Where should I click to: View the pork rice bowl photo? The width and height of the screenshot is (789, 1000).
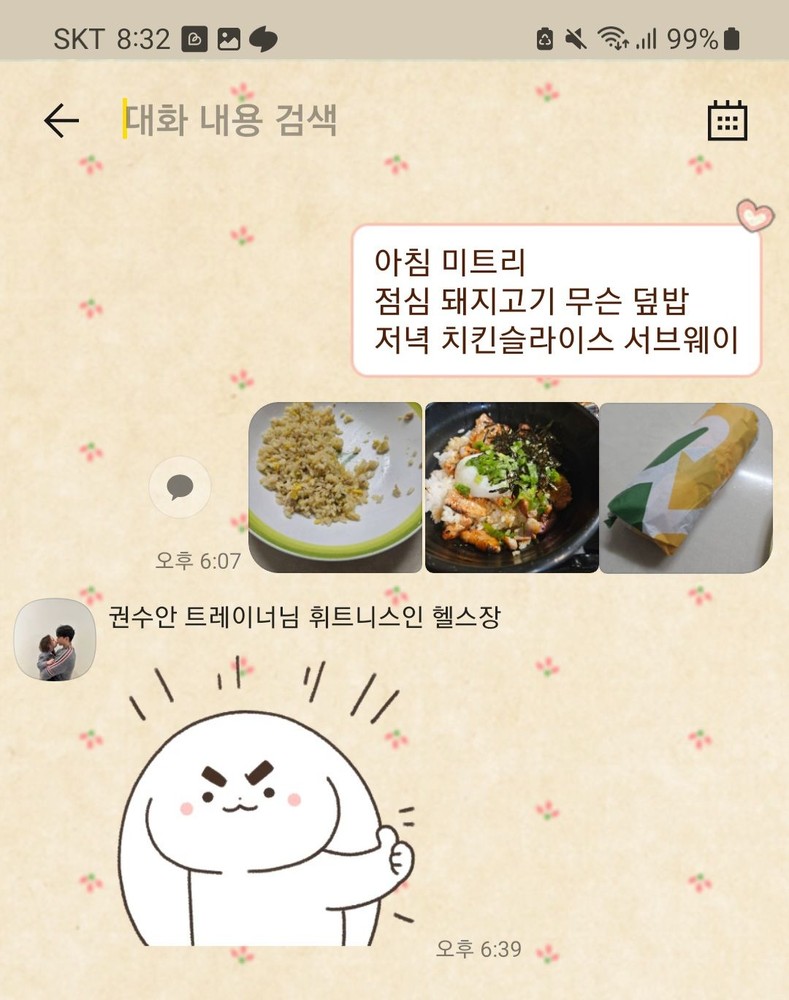511,487
